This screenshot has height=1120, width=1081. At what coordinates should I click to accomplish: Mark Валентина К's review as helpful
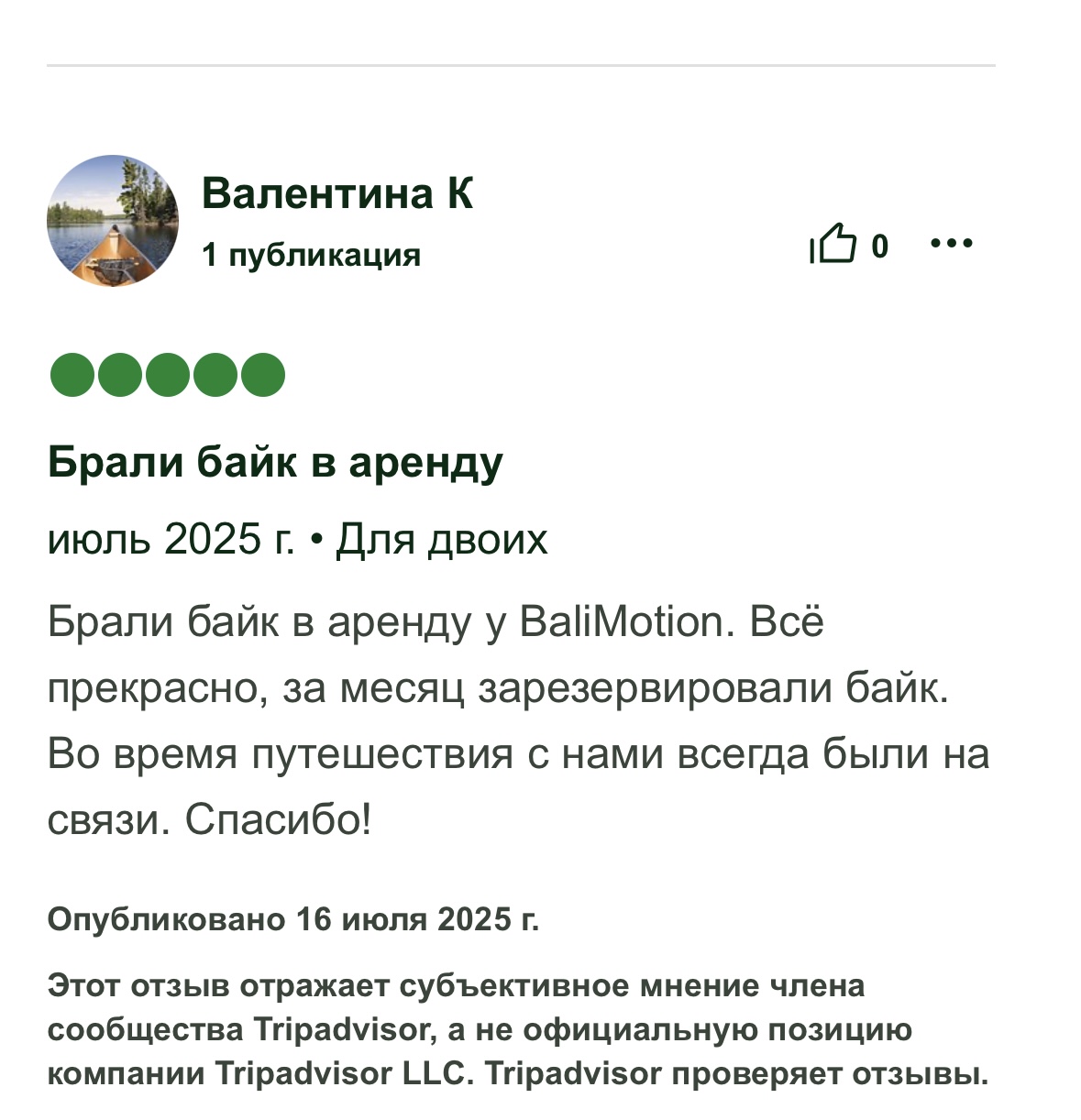pos(833,245)
